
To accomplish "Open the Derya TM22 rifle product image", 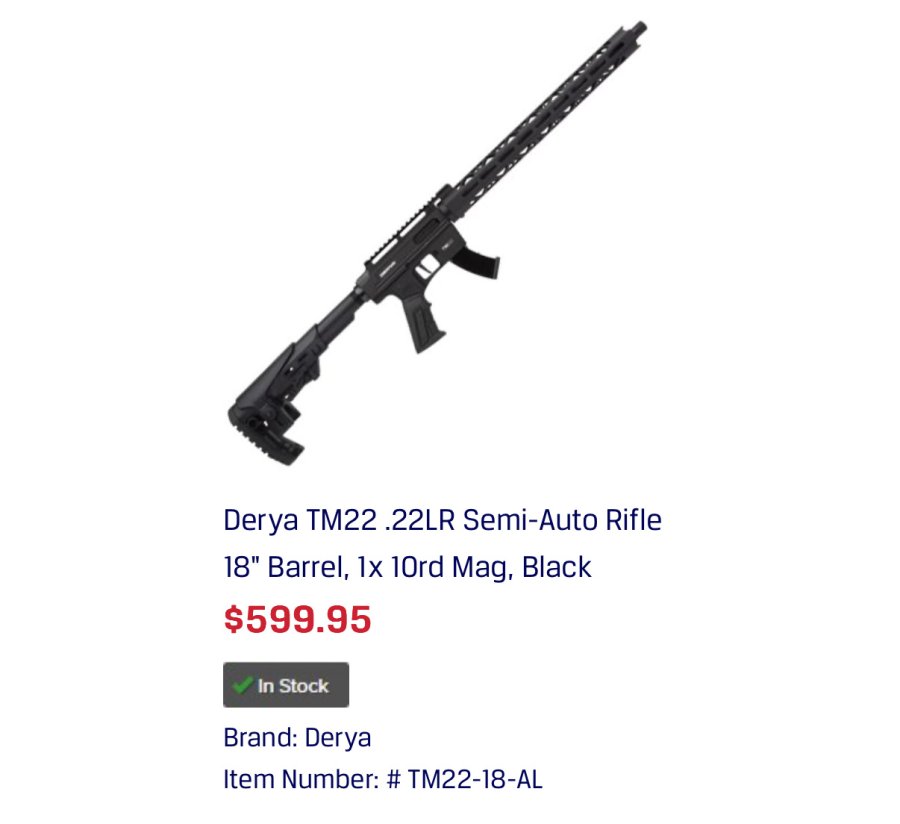I will point(437,245).
